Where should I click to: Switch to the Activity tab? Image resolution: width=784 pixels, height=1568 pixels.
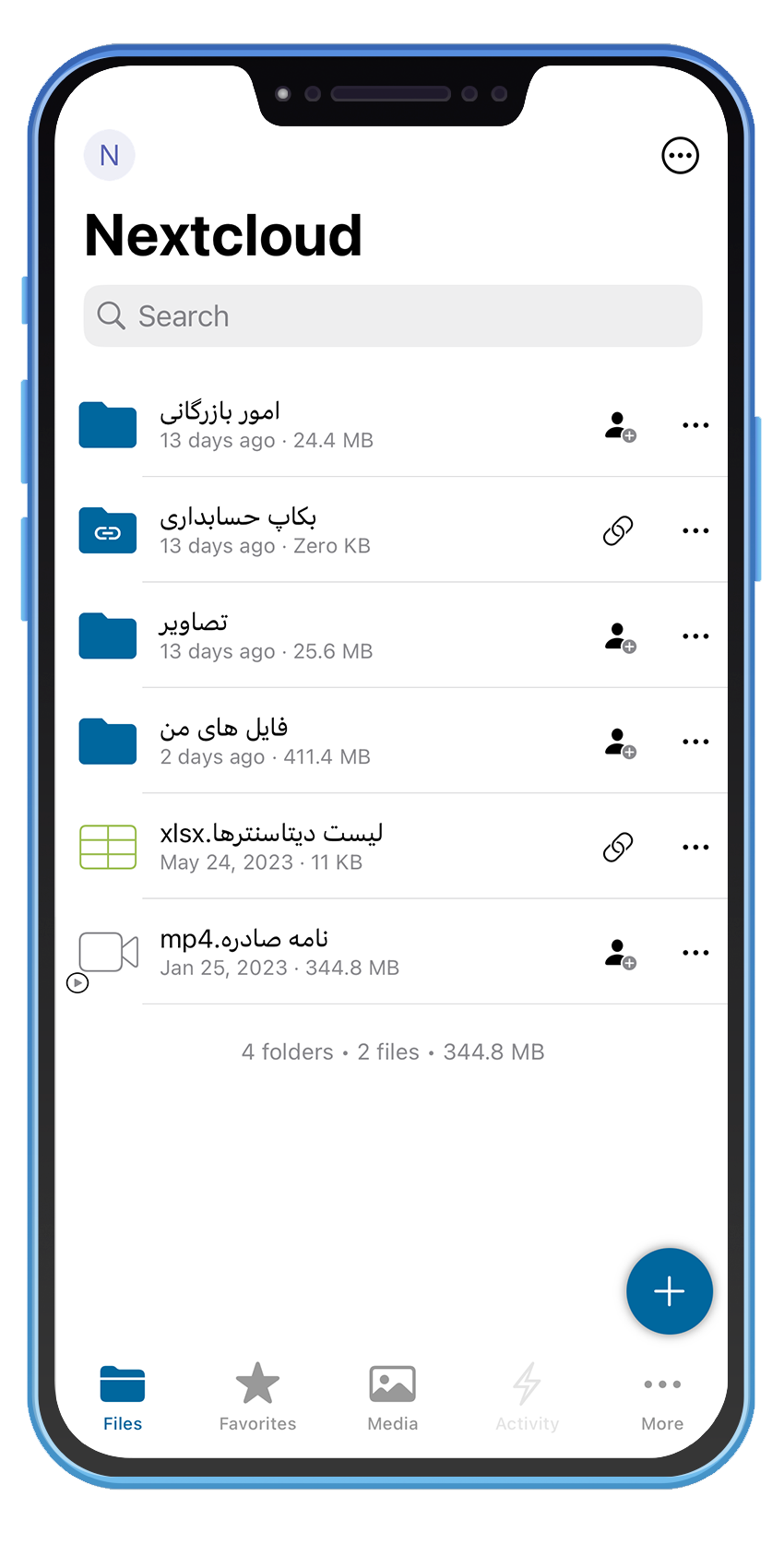pos(528,1396)
